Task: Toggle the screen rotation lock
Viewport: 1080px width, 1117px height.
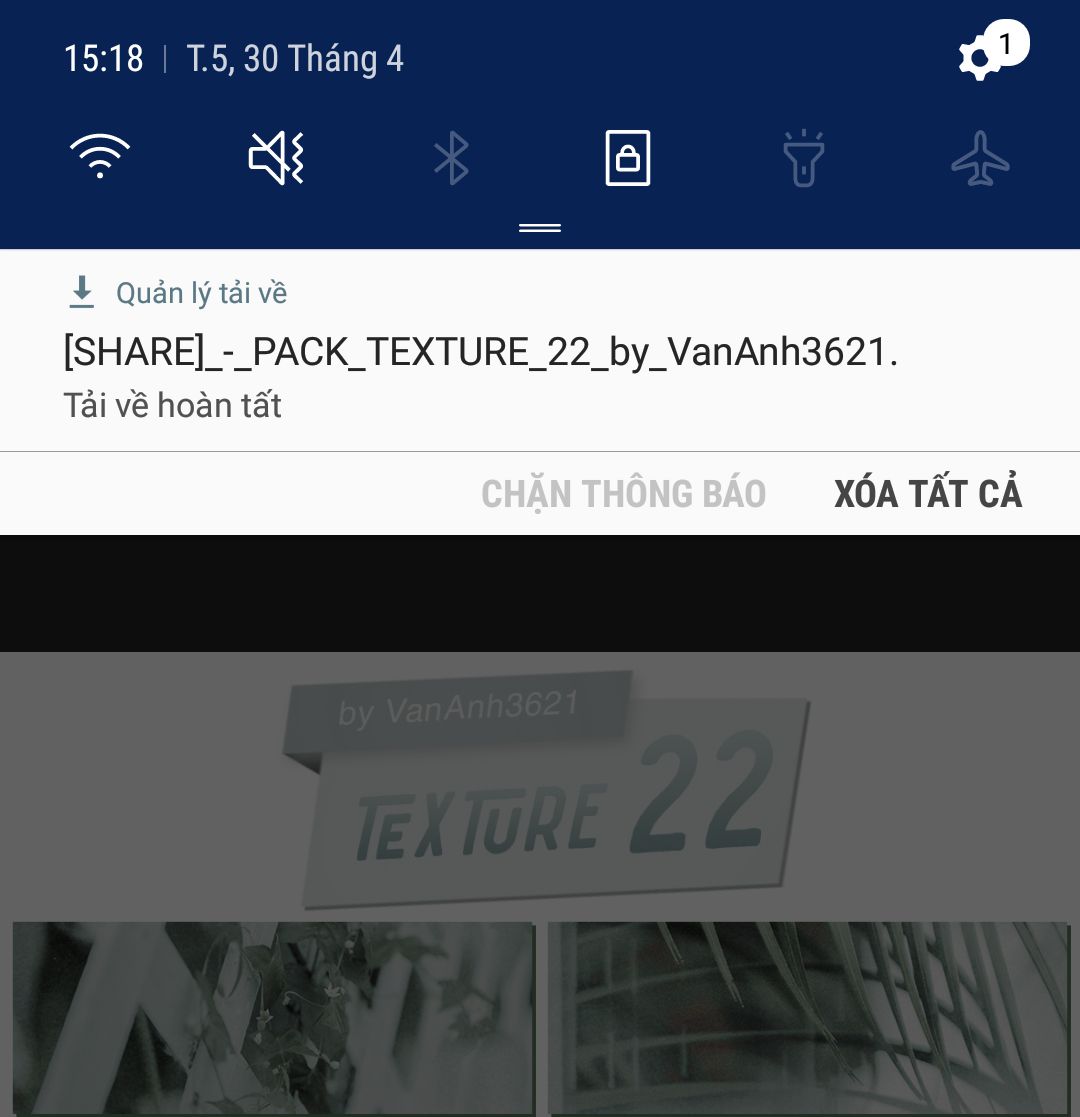Action: coord(628,158)
